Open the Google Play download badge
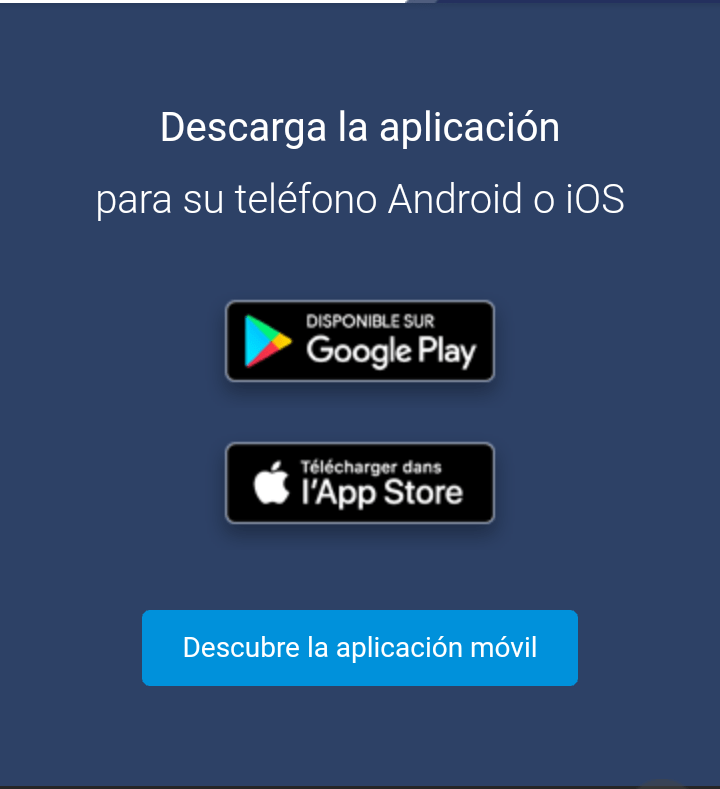 click(360, 341)
